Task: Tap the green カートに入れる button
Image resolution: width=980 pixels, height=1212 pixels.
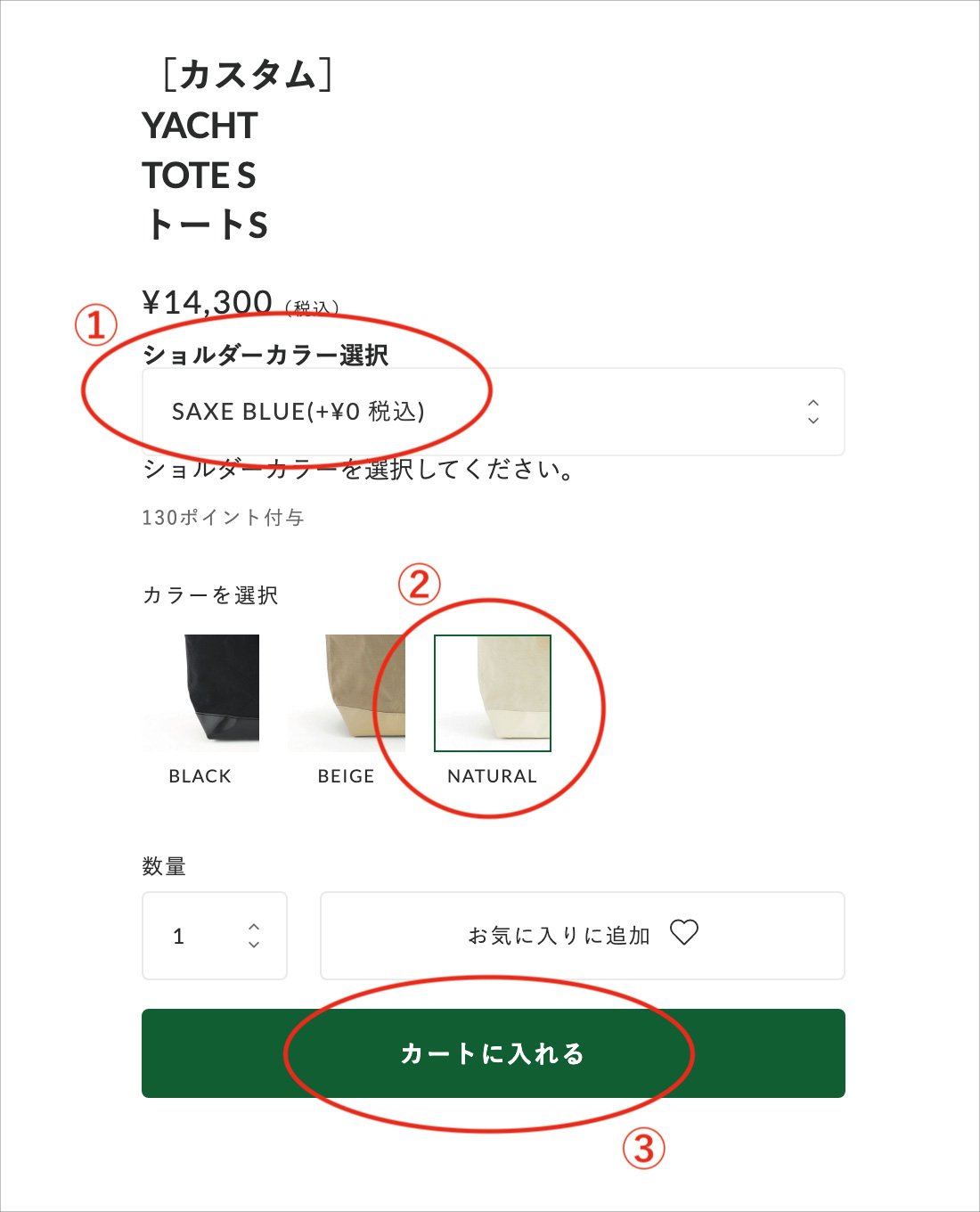Action: coord(493,1053)
